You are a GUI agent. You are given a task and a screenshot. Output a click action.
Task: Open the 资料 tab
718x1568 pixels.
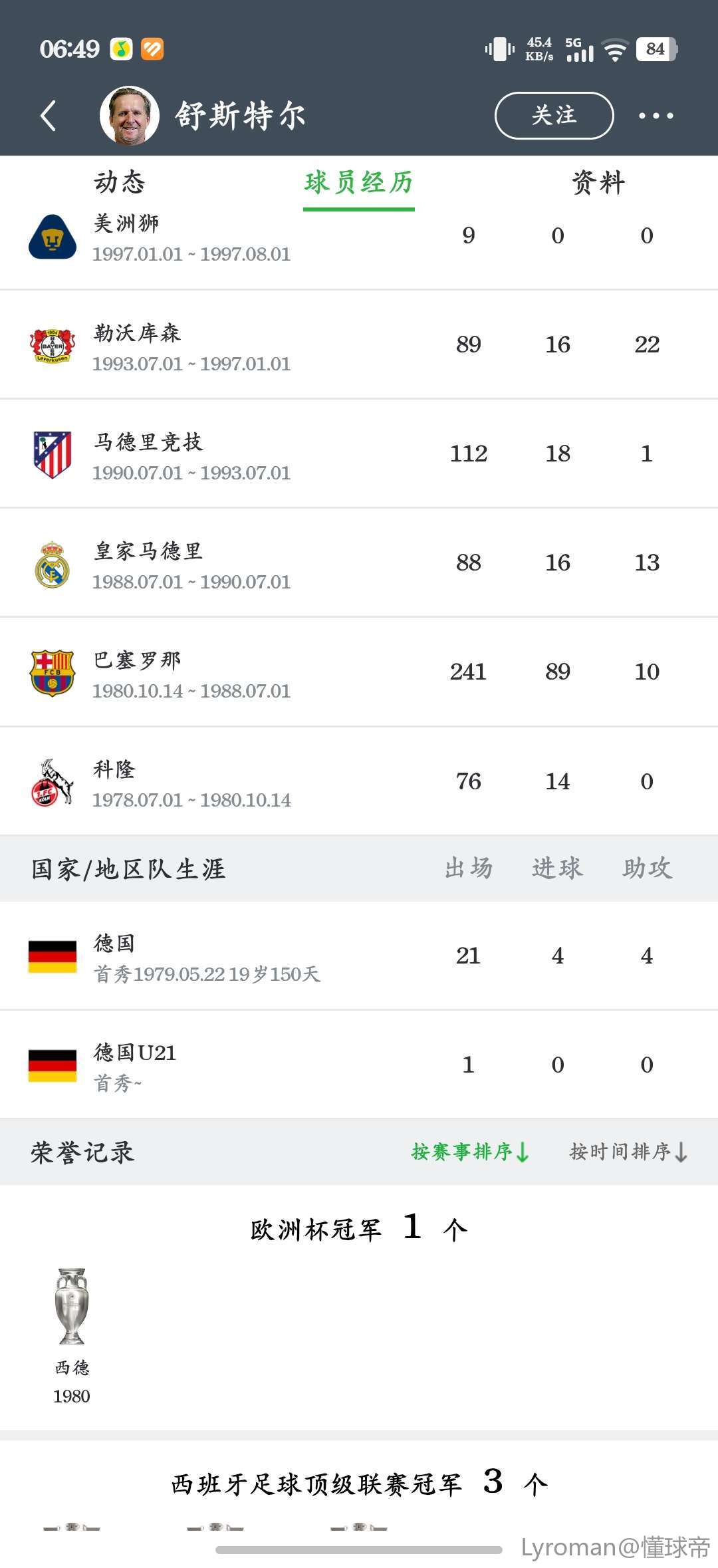click(x=598, y=182)
